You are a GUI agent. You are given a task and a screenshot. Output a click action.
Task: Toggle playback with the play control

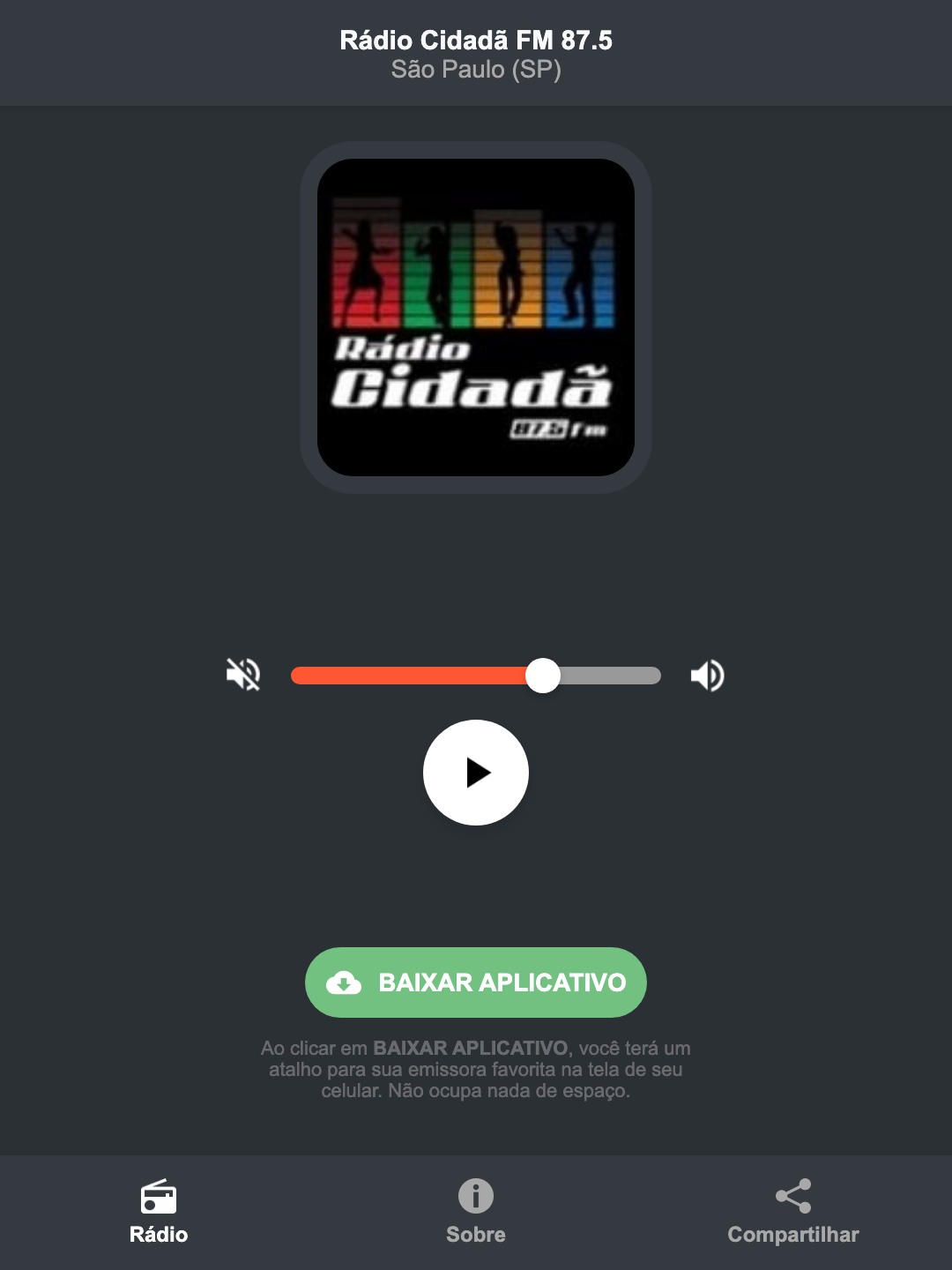pyautogui.click(x=475, y=773)
